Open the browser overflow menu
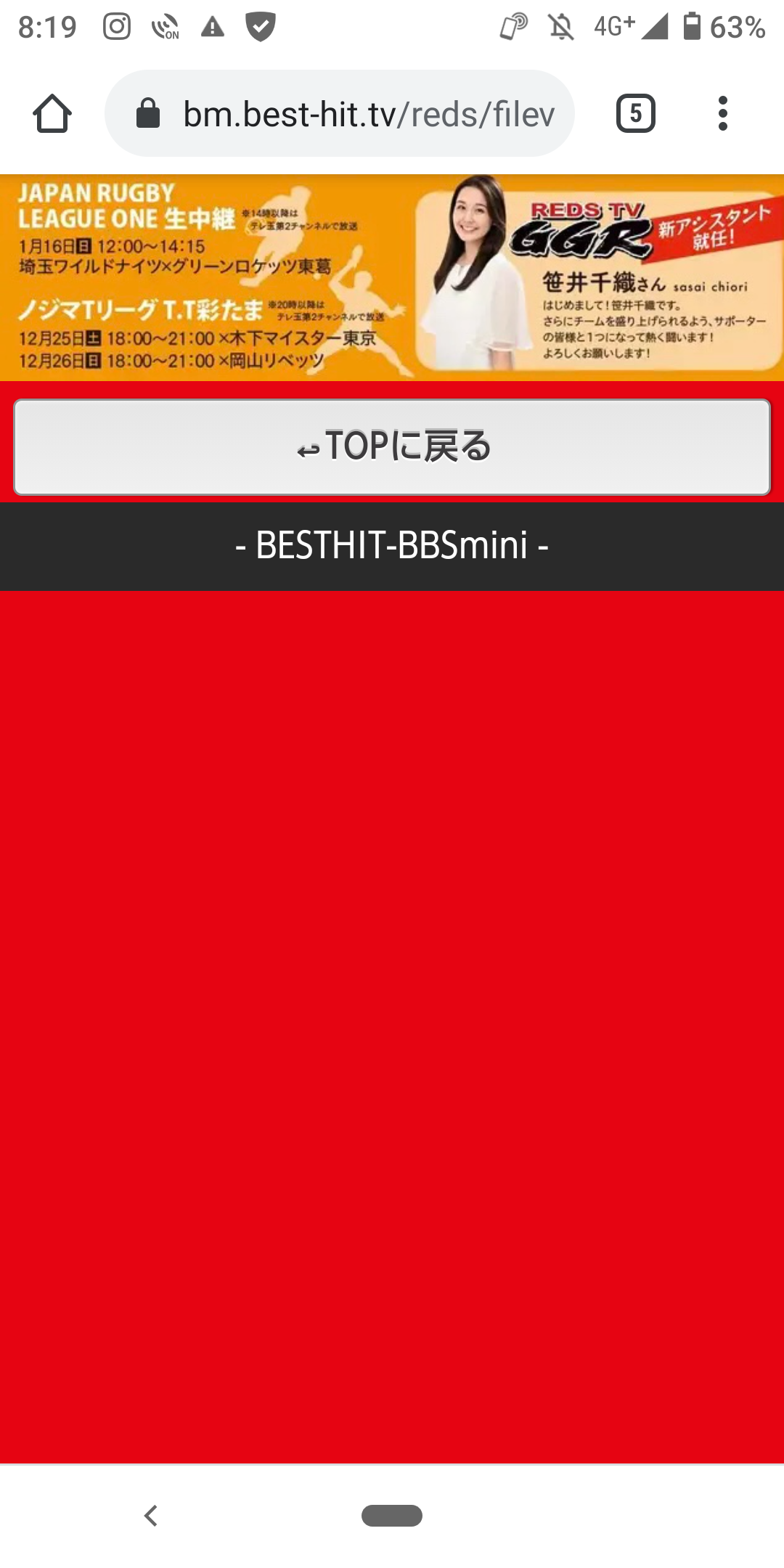Screen dimensions: 784x1568 722,114
